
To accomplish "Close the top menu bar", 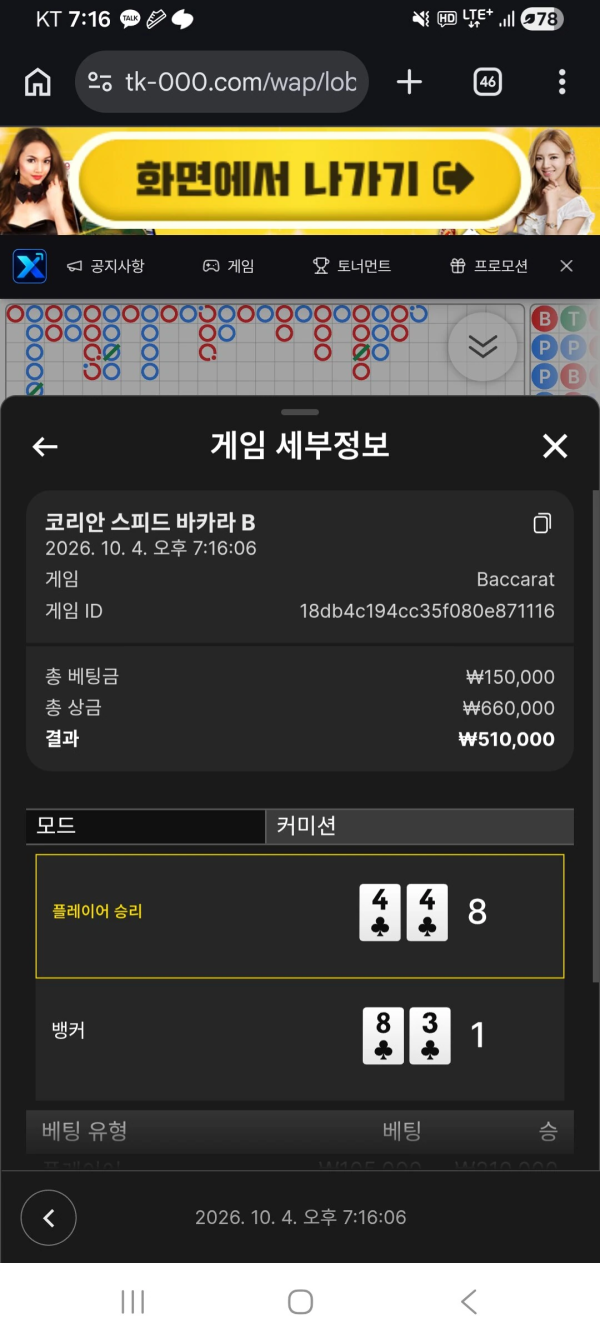I will click(x=566, y=266).
